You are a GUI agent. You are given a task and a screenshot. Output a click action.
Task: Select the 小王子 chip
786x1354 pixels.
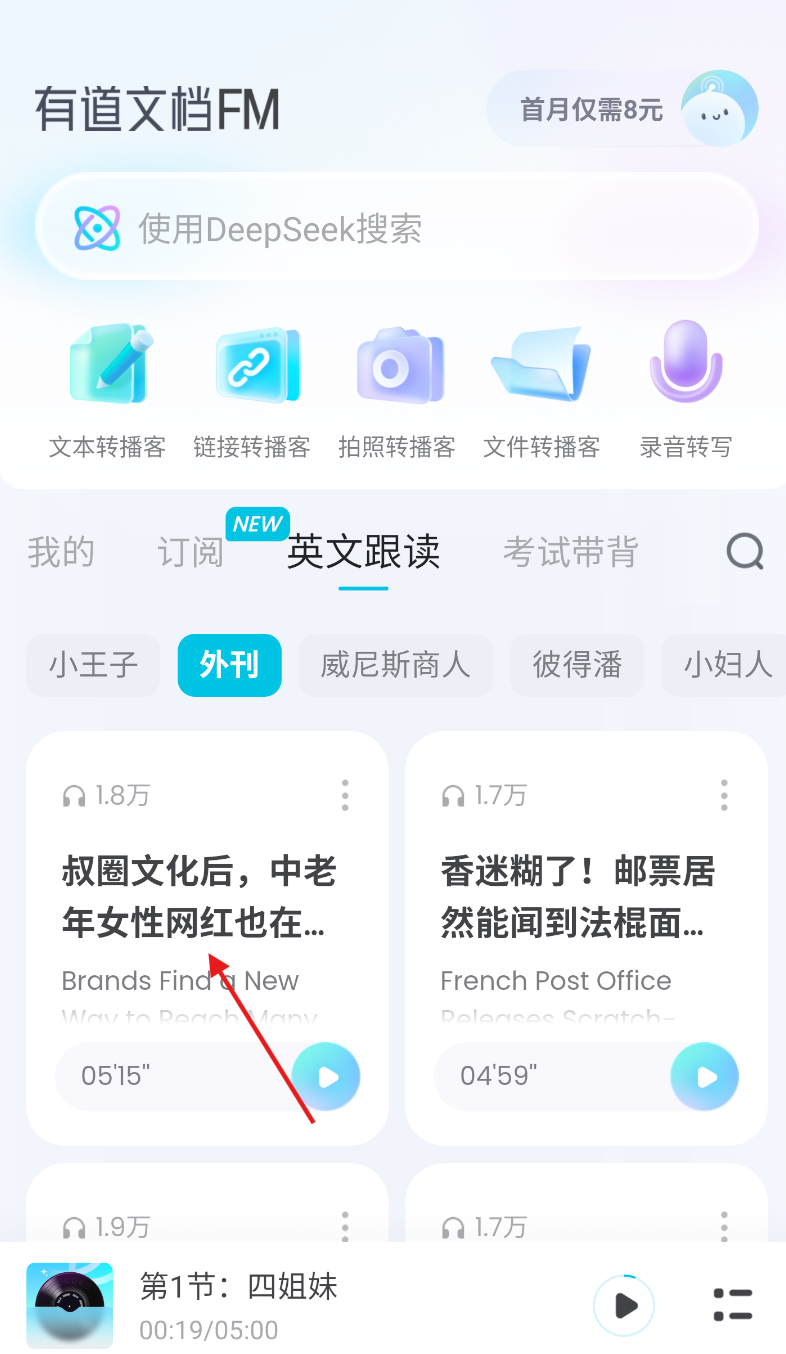point(93,665)
